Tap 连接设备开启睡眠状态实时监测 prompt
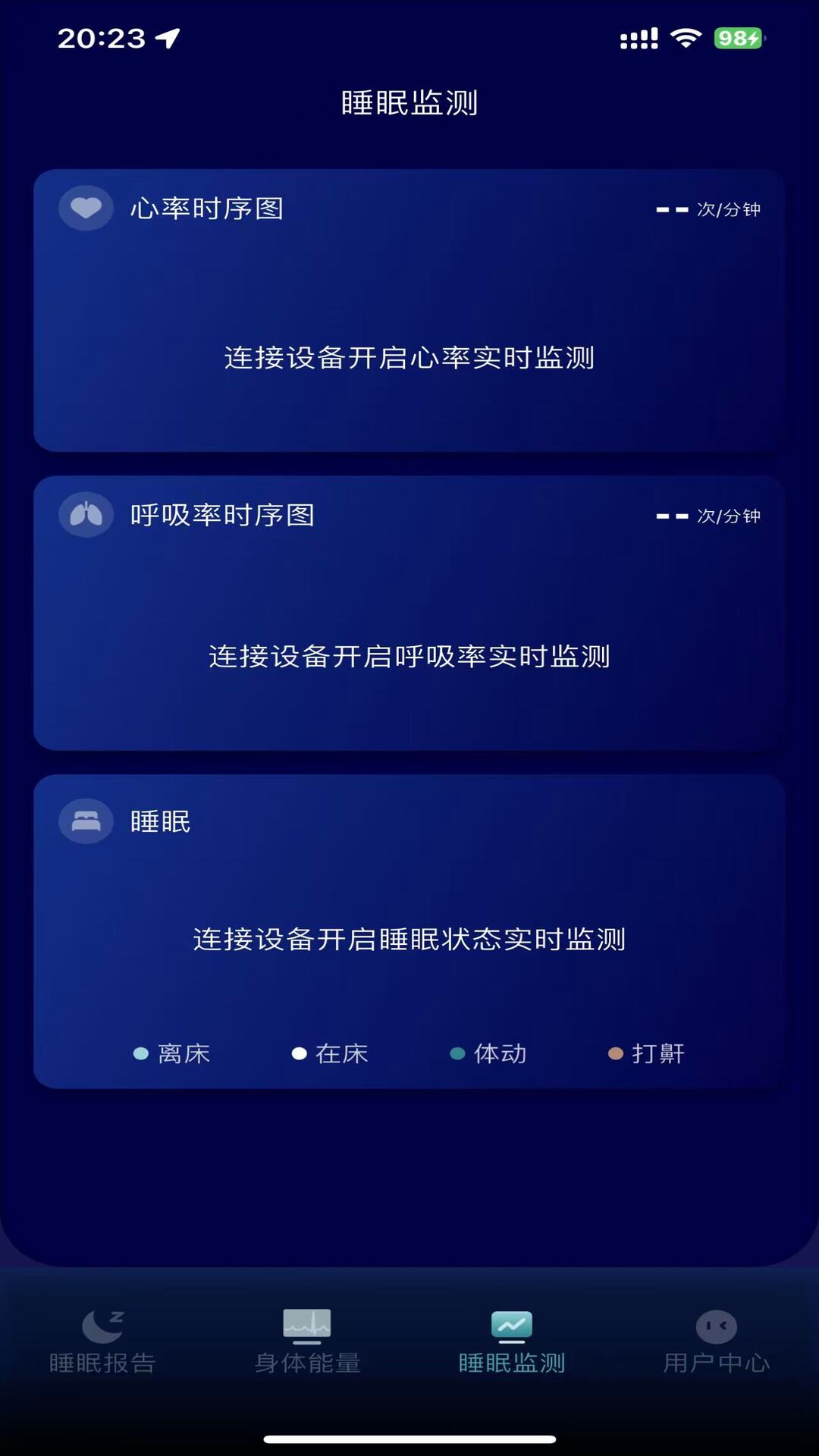Image resolution: width=819 pixels, height=1456 pixels. click(409, 938)
